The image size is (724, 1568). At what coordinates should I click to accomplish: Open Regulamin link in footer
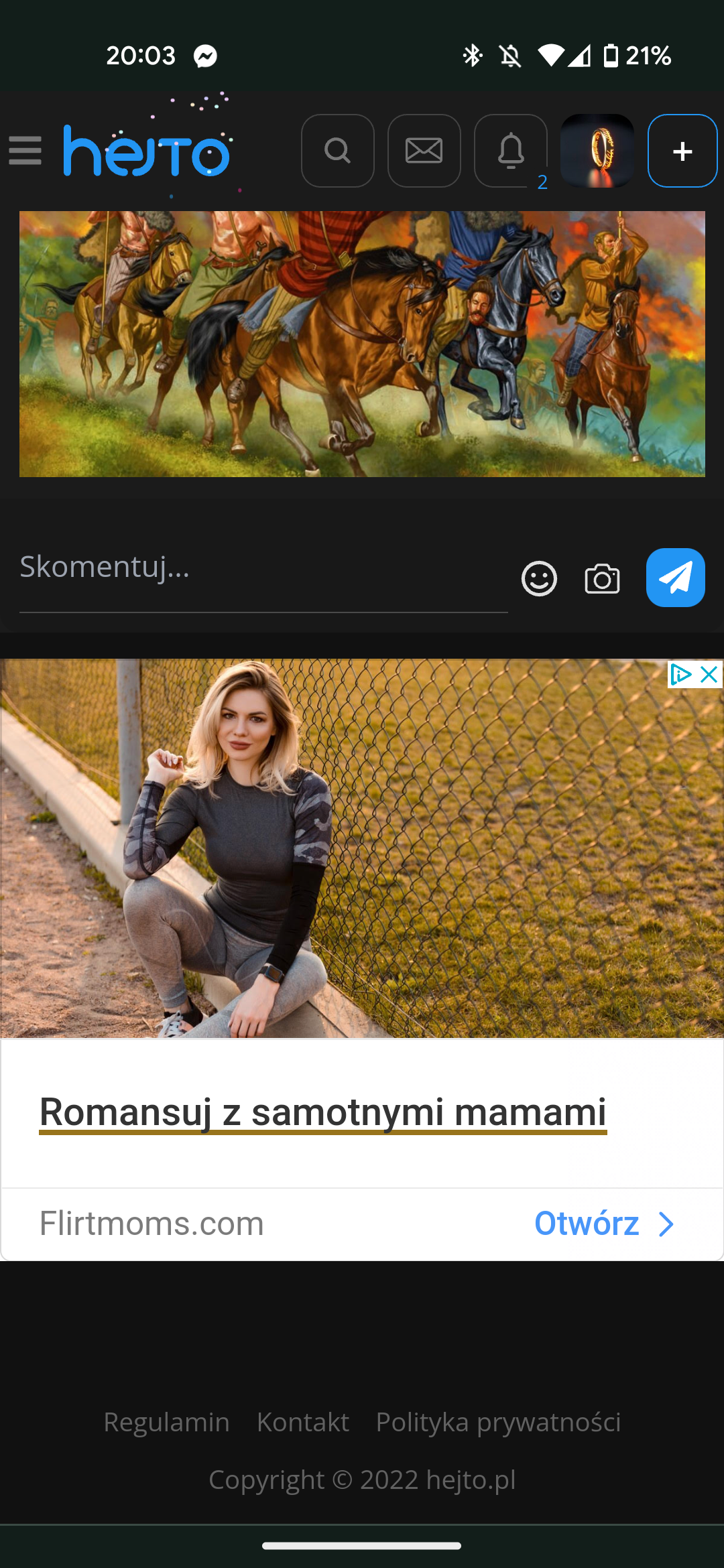(x=166, y=1422)
